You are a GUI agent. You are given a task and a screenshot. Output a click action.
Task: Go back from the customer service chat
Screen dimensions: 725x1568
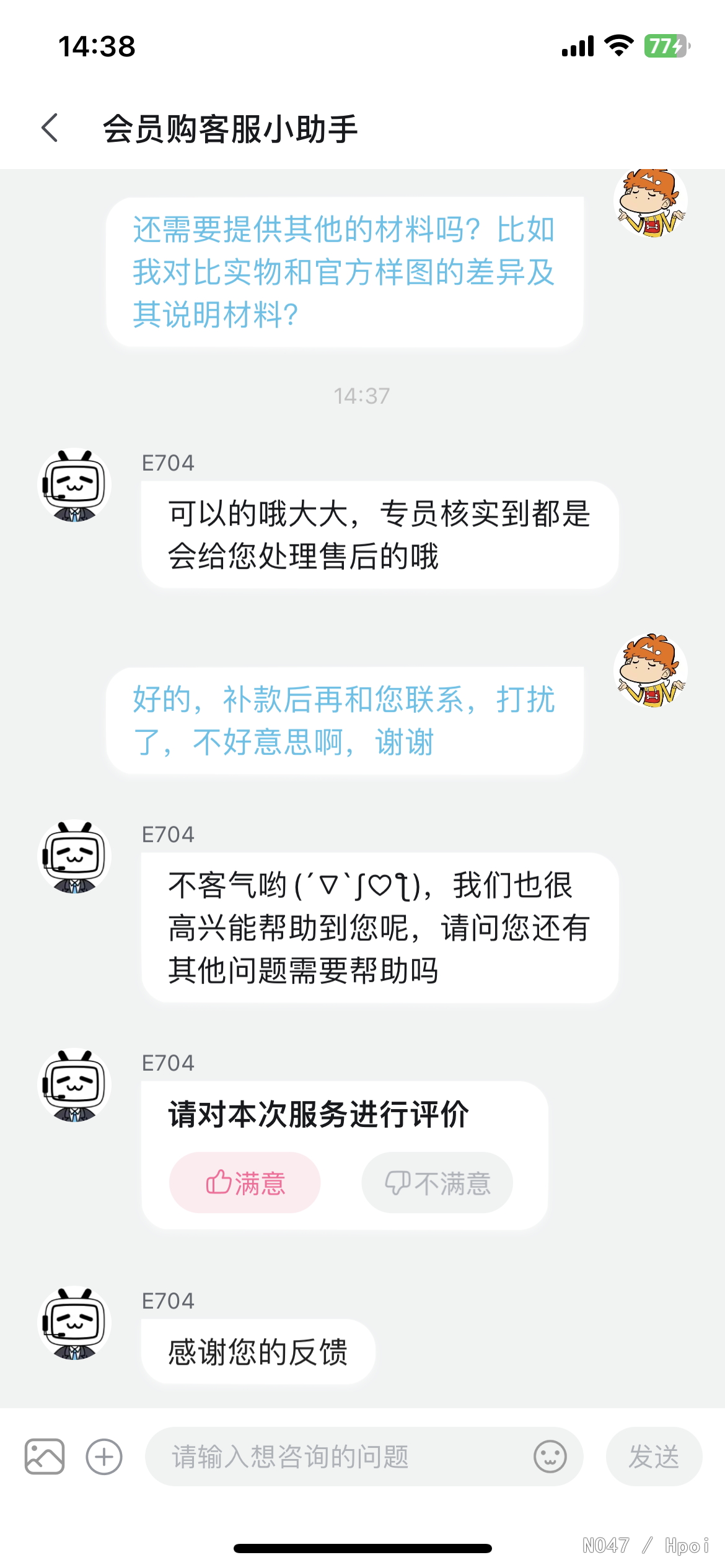51,128
